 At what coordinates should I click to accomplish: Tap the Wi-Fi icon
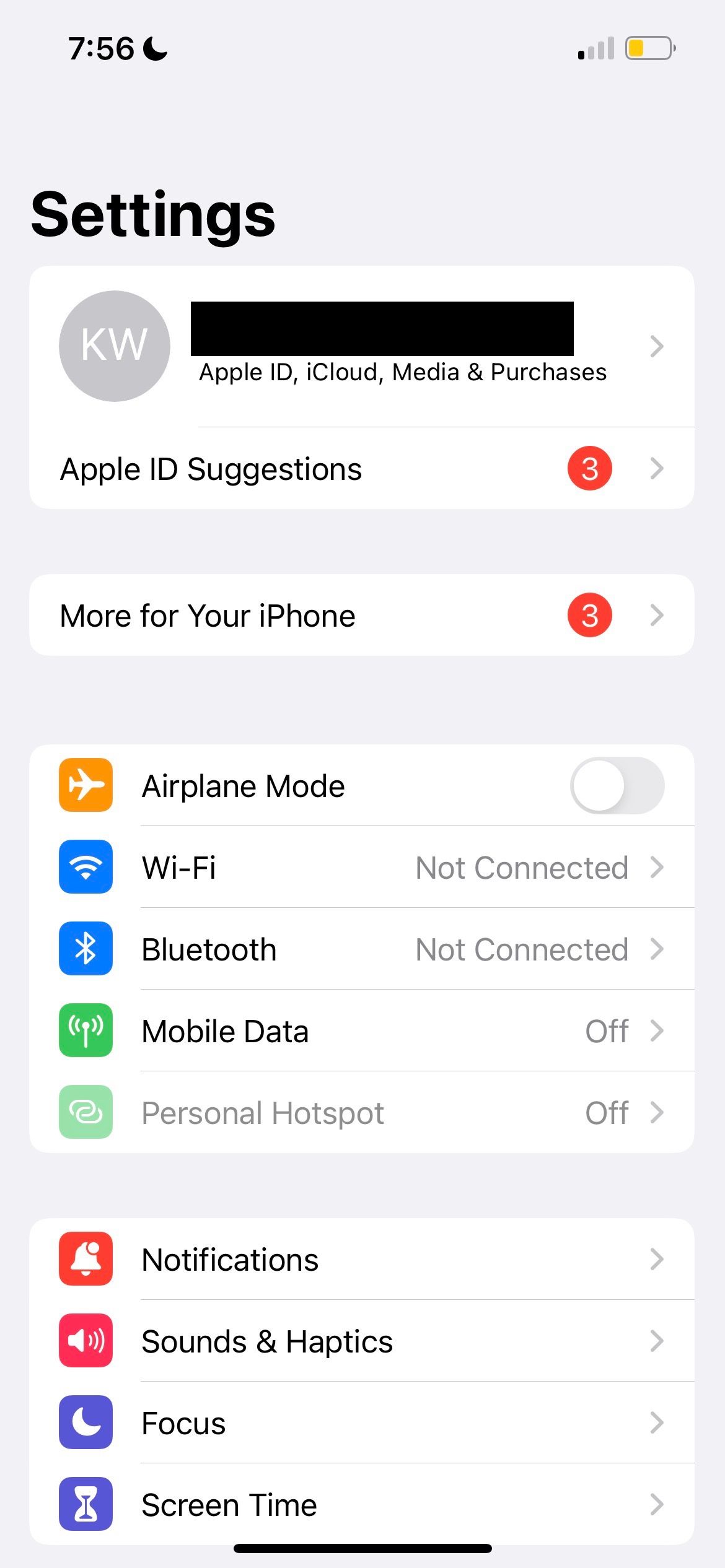(x=85, y=868)
